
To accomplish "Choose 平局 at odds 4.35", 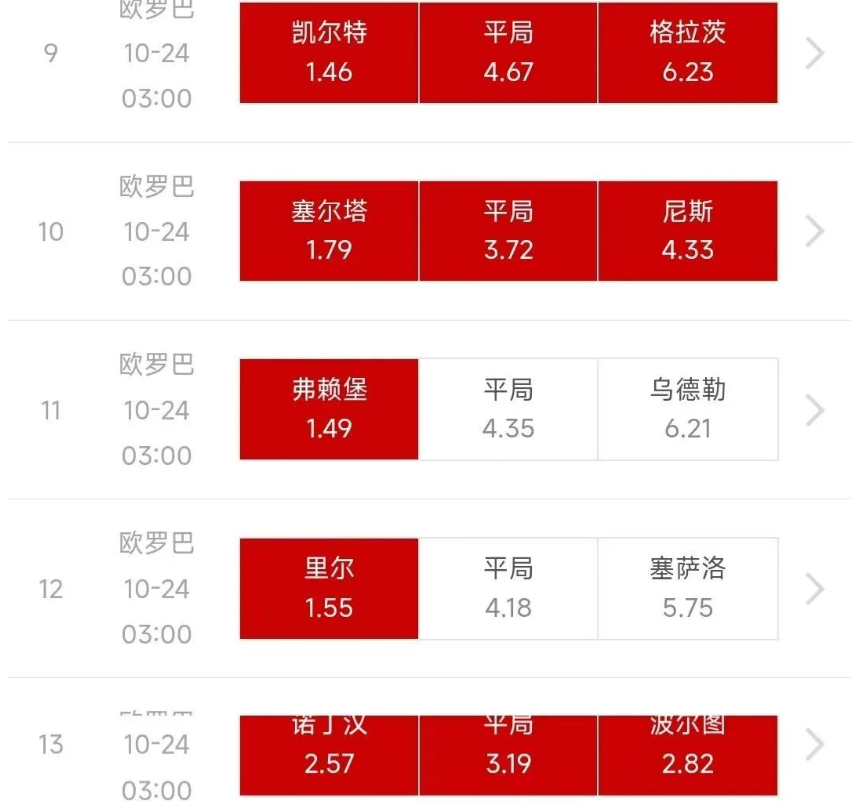I will tap(508, 409).
